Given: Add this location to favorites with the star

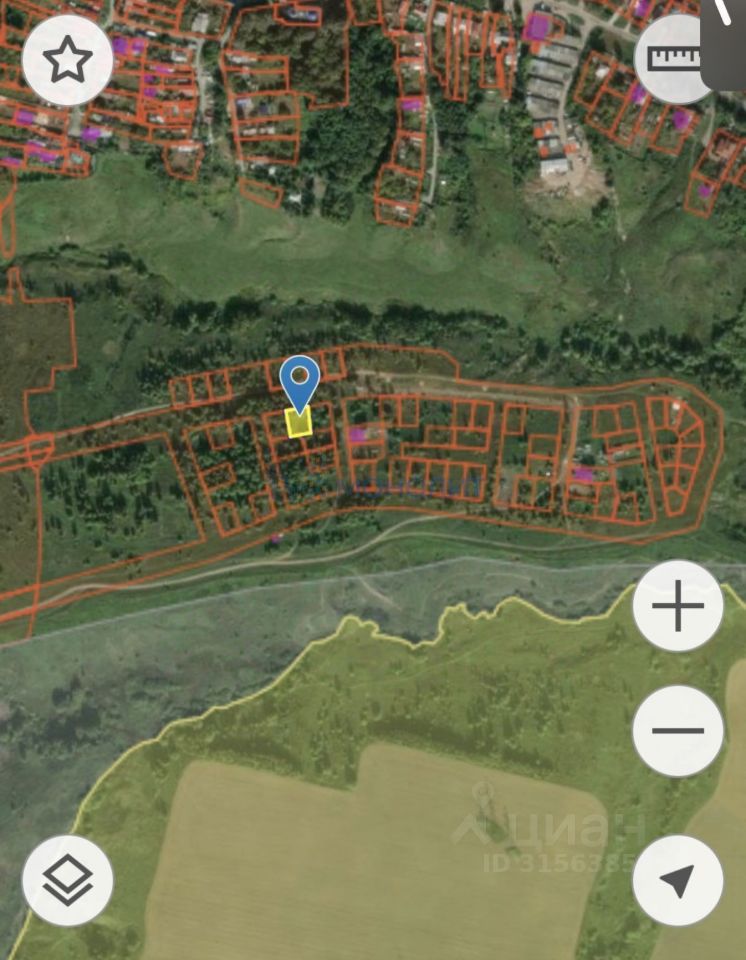Looking at the screenshot, I should click(x=68, y=61).
